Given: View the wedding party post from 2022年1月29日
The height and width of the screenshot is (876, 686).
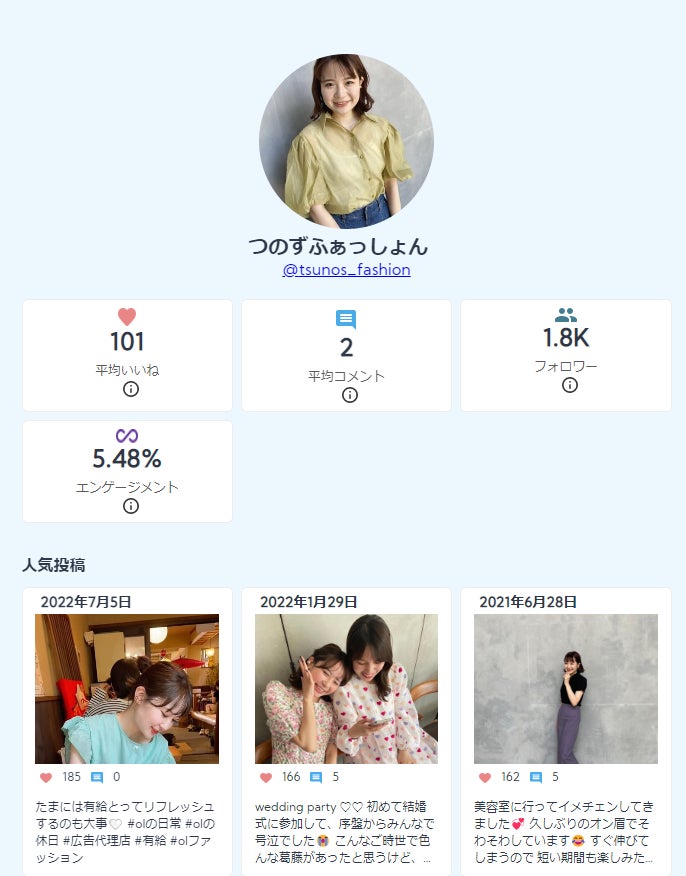Looking at the screenshot, I should 346,689.
